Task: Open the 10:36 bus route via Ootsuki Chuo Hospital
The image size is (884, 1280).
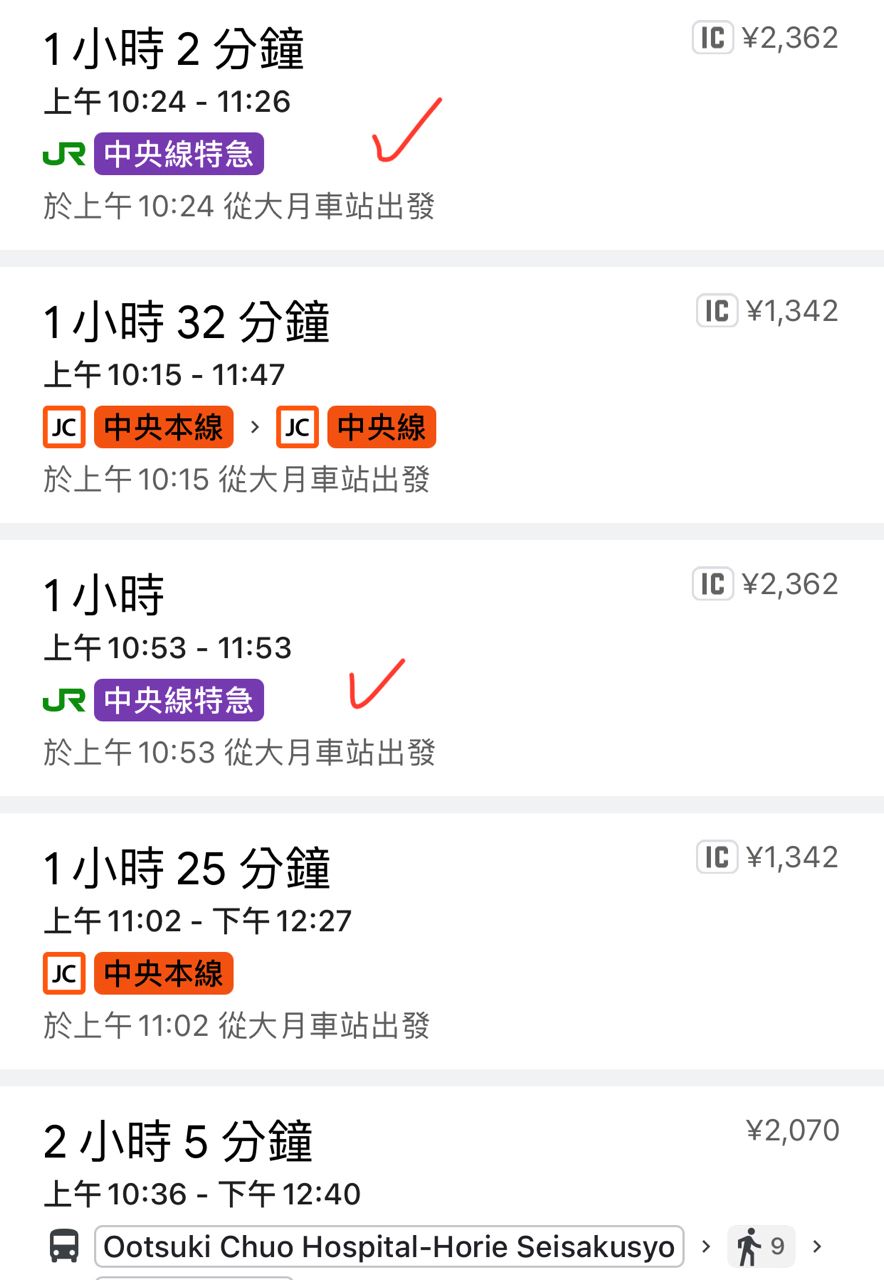Action: pyautogui.click(x=440, y=1180)
